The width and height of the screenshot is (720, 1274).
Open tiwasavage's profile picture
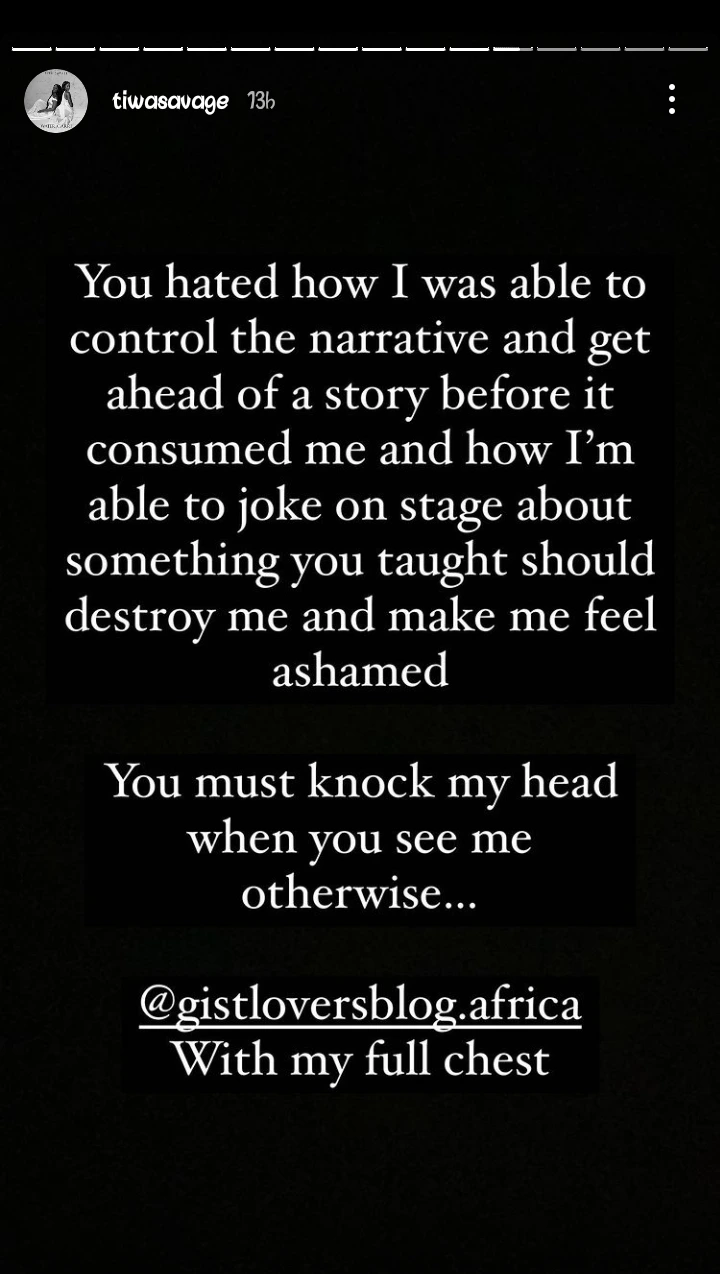tap(56, 101)
